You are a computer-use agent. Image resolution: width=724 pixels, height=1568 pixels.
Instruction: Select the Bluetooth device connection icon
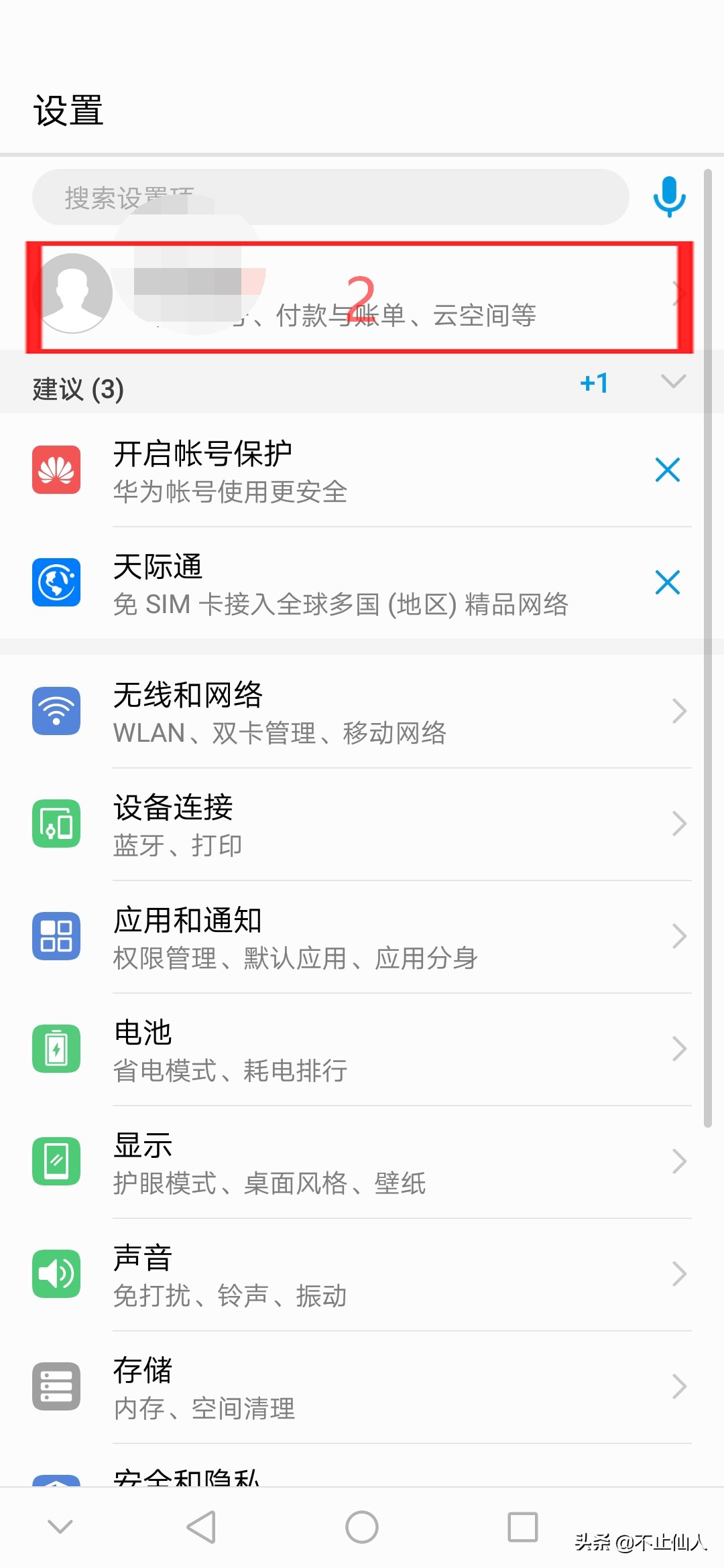(x=56, y=824)
